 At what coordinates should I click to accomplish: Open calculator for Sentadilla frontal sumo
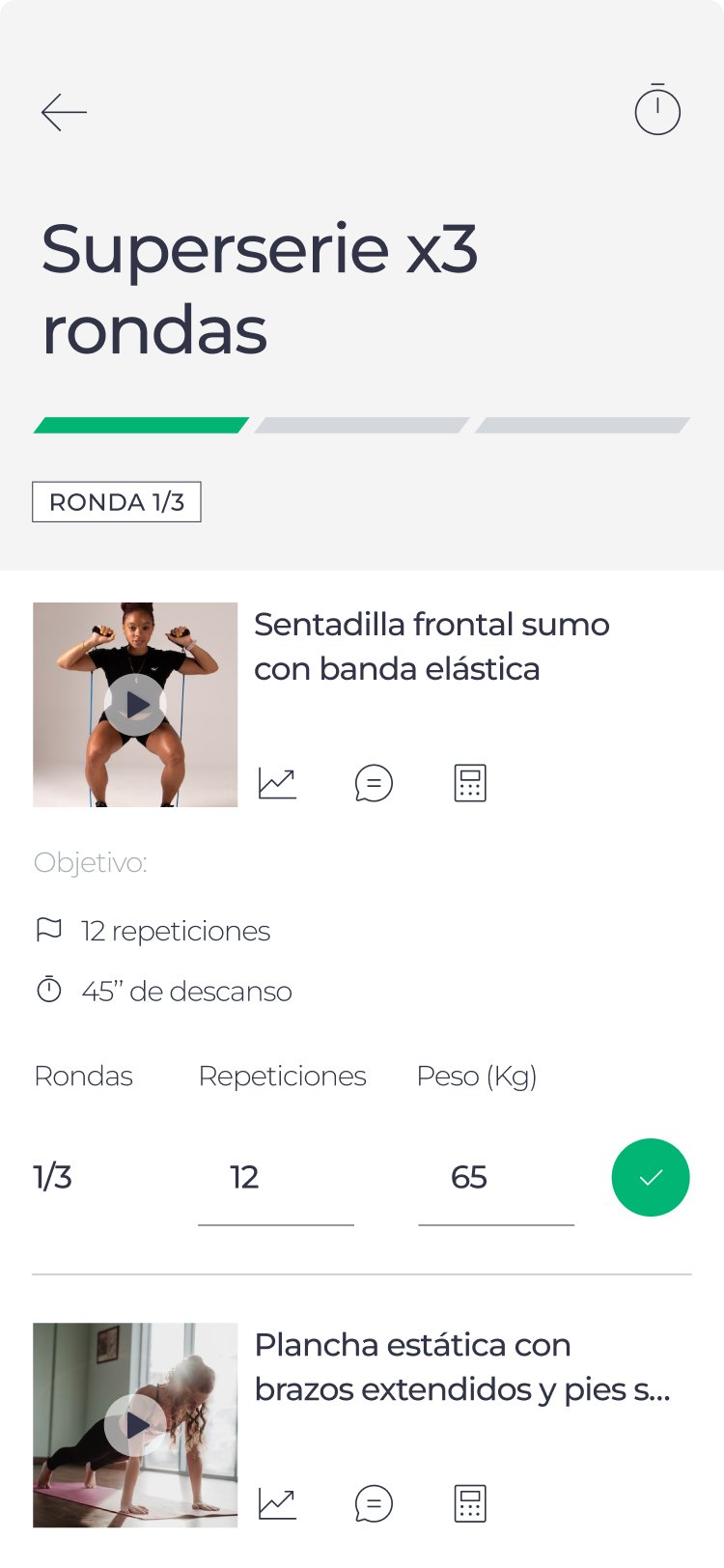[470, 783]
